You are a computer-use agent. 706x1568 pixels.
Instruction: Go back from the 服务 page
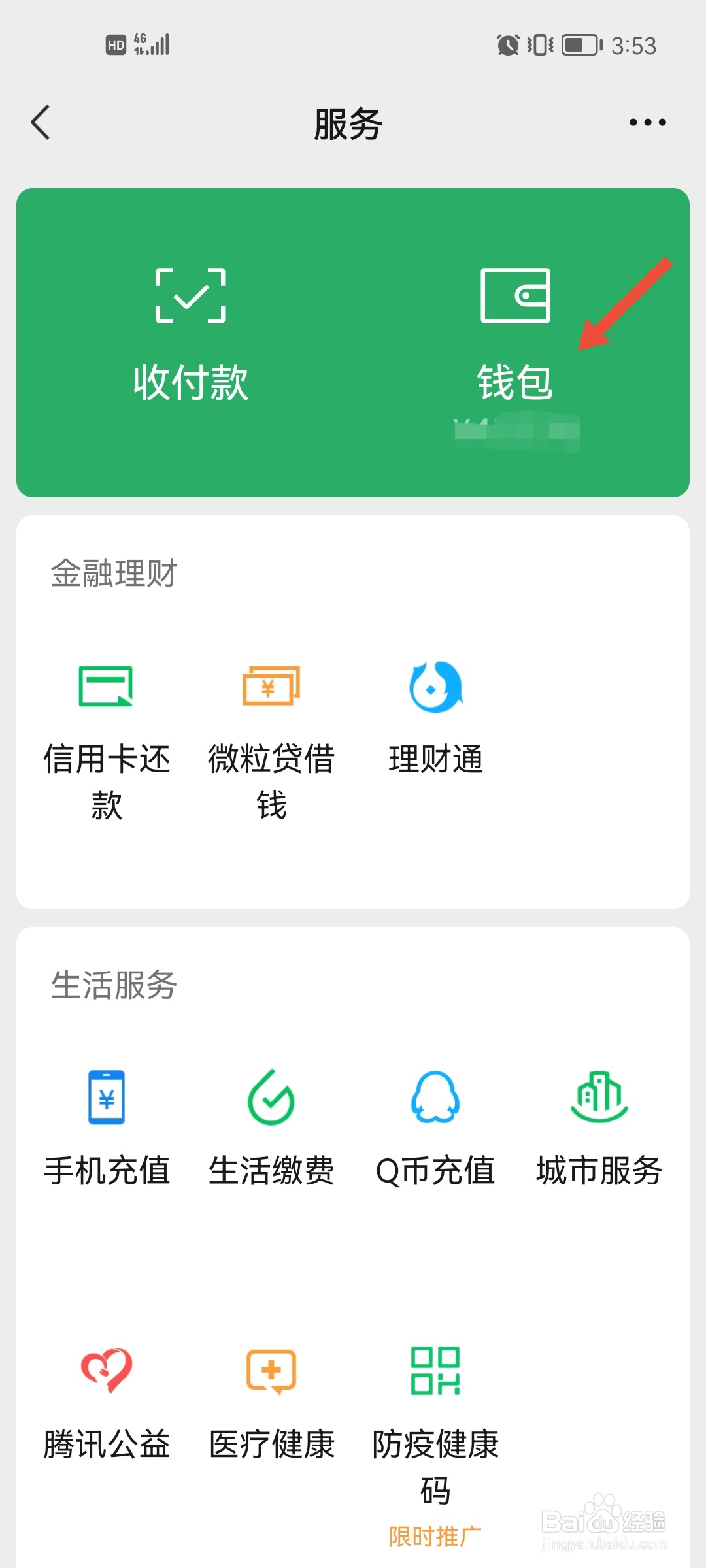41,123
